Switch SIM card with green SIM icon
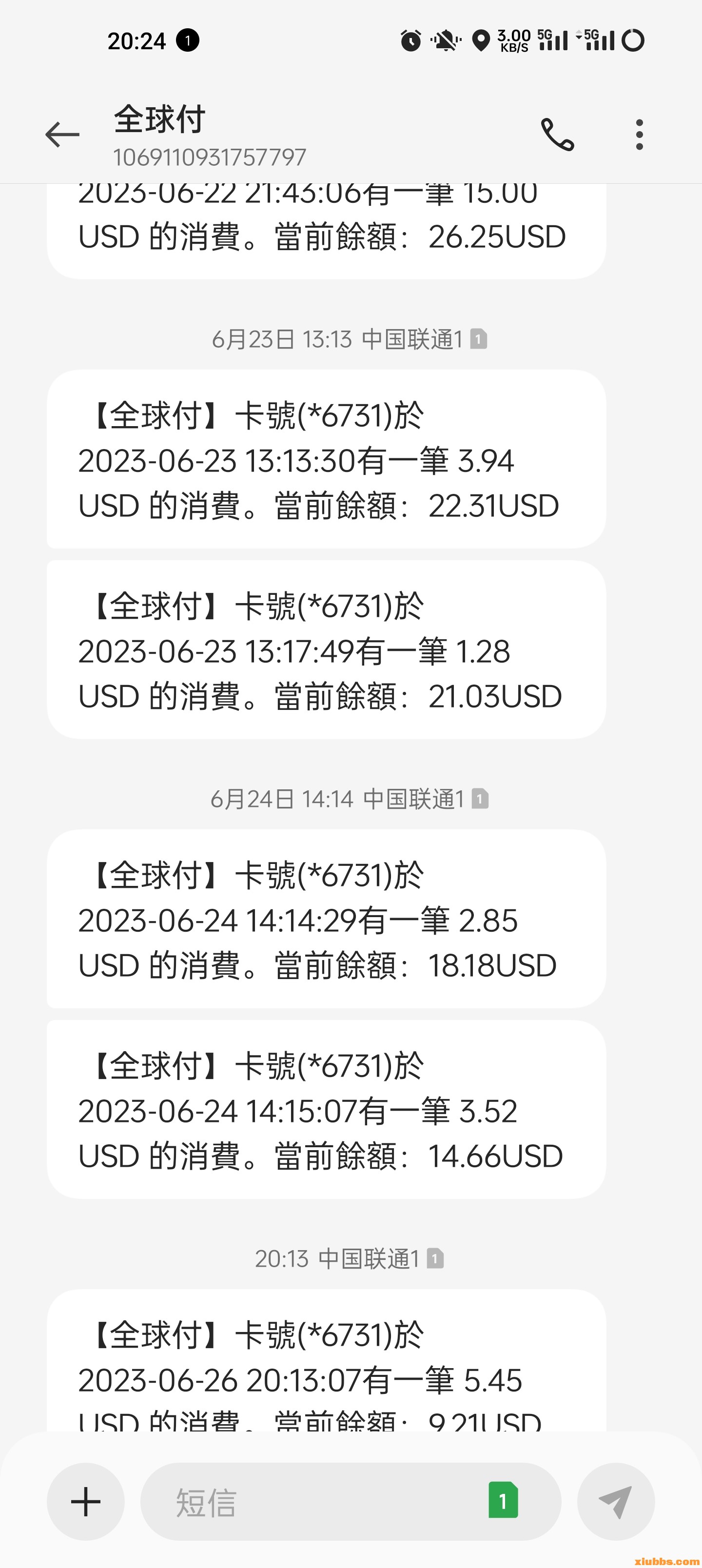The width and height of the screenshot is (702, 1568). tap(503, 1500)
